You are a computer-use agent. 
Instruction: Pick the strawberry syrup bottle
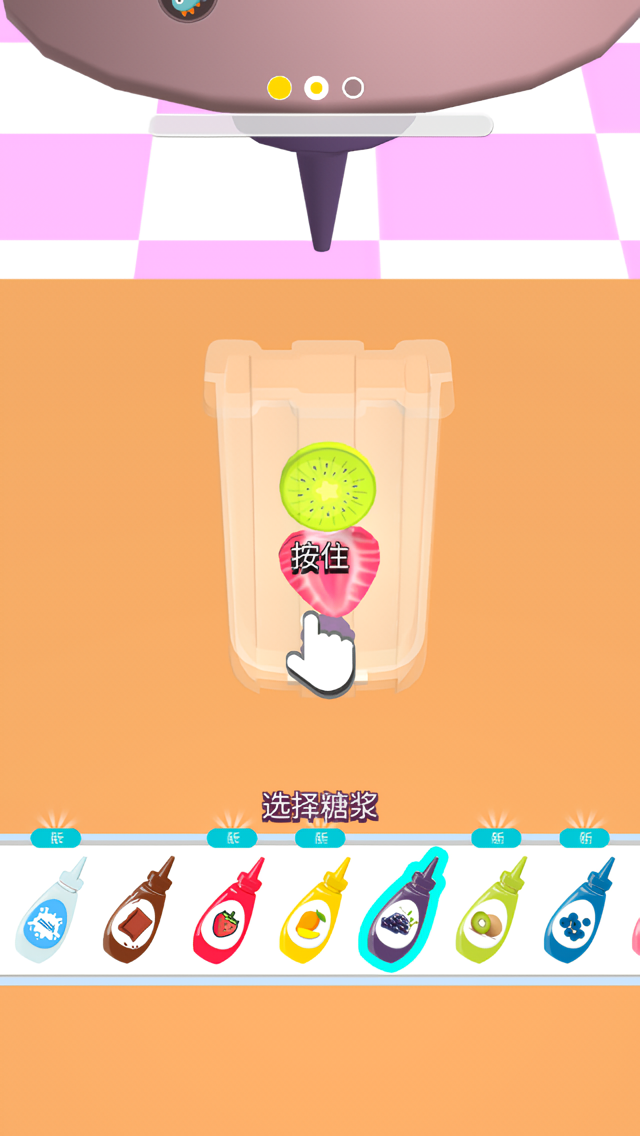pos(226,916)
